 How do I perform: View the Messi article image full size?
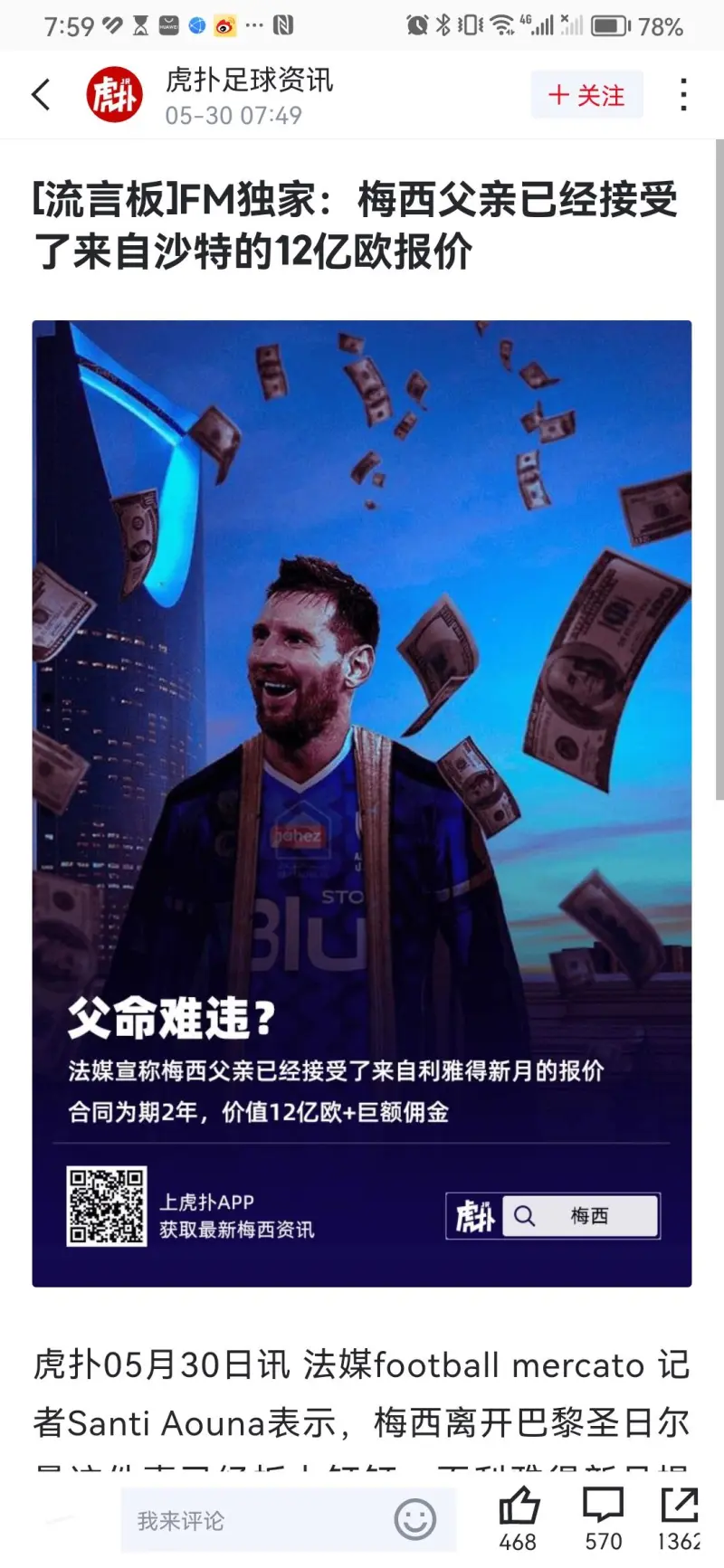point(362,803)
